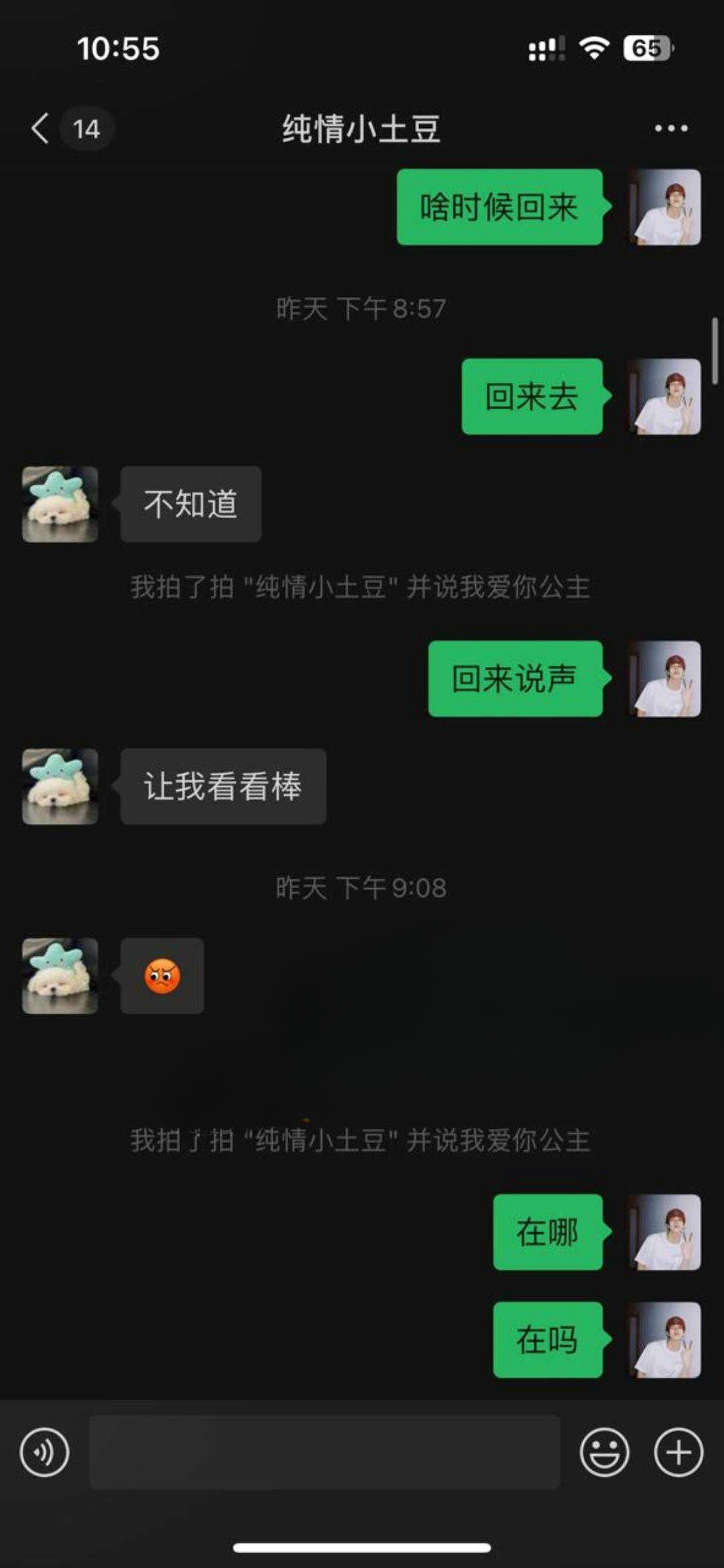The height and width of the screenshot is (1568, 724).
Task: Switch to voice message input
Action: (44, 1453)
